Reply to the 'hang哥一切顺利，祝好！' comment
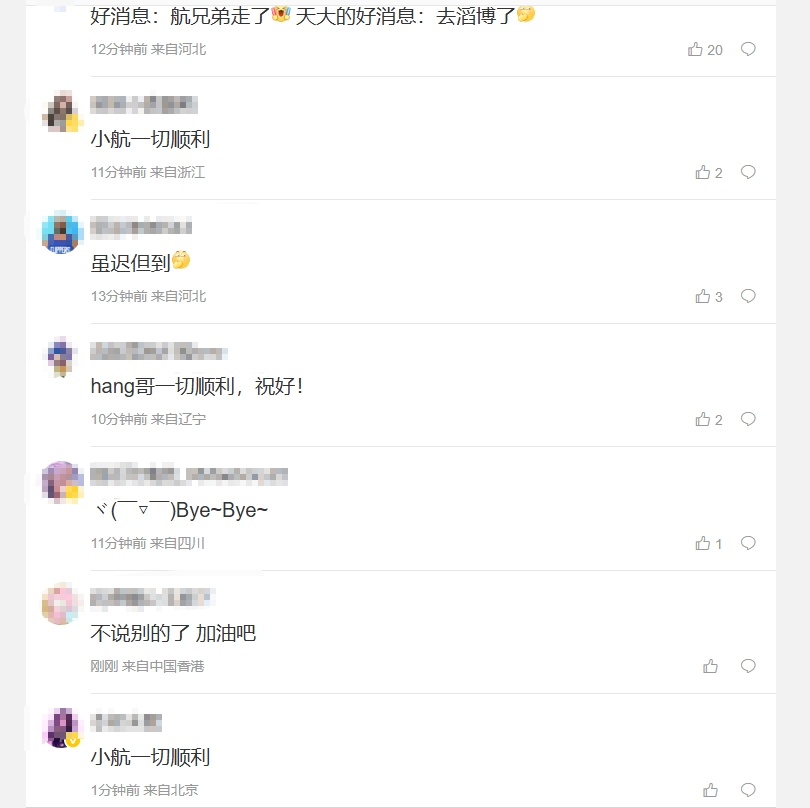 748,419
